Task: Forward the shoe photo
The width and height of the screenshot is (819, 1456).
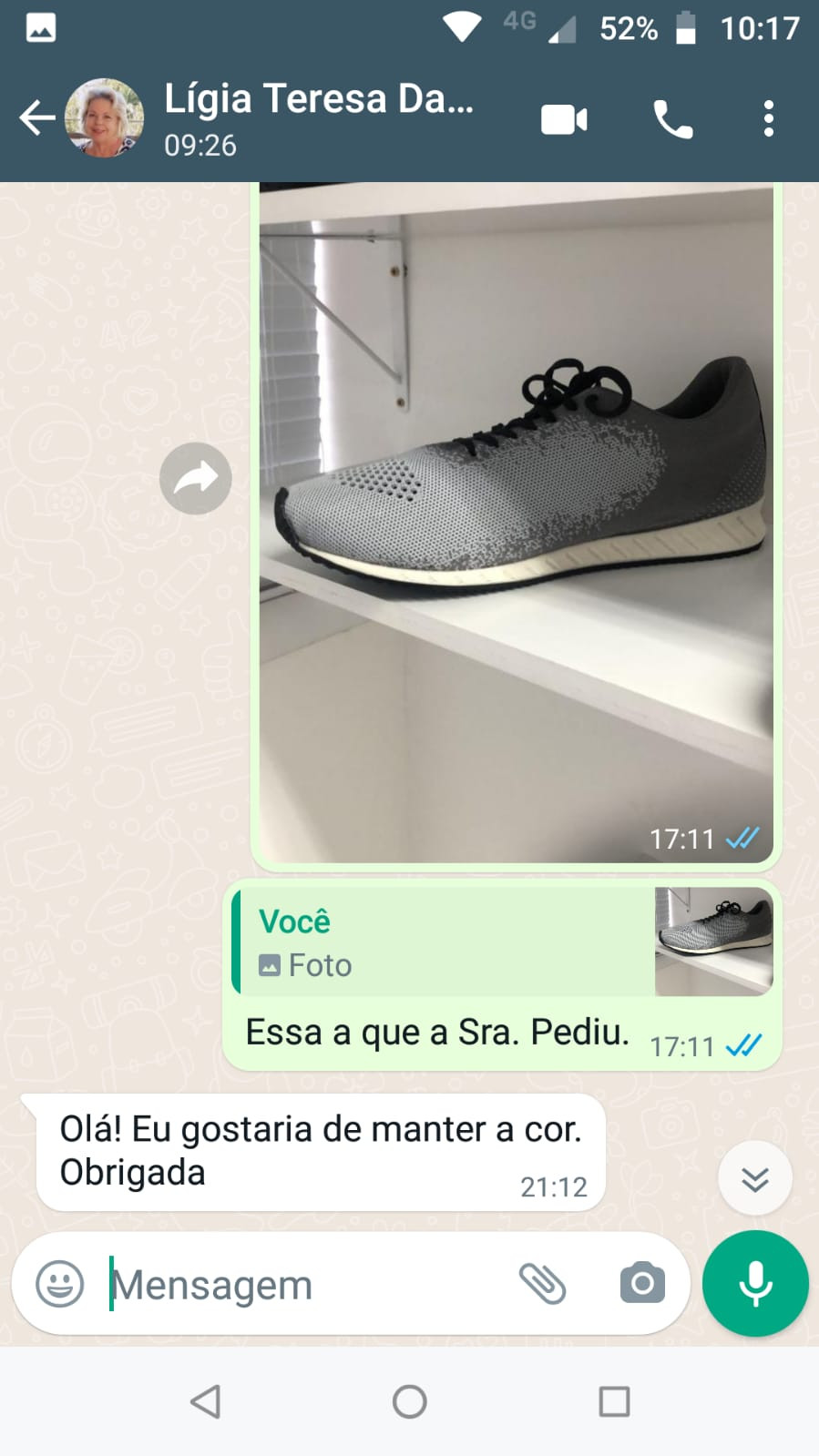Action: (196, 478)
